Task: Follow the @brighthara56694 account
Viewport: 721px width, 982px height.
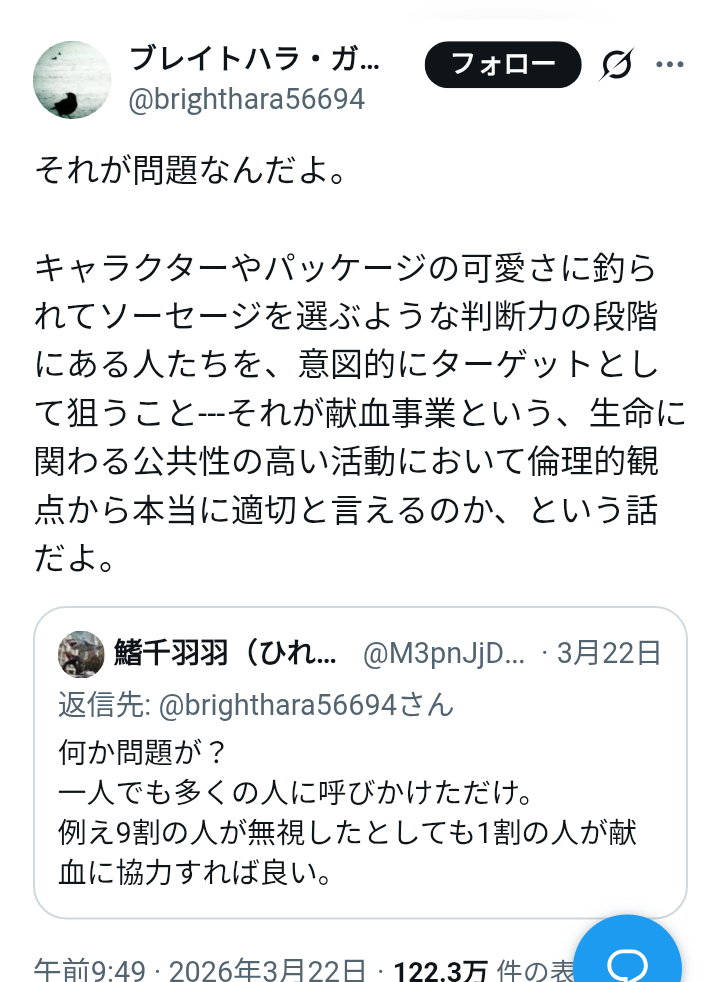Action: point(503,65)
